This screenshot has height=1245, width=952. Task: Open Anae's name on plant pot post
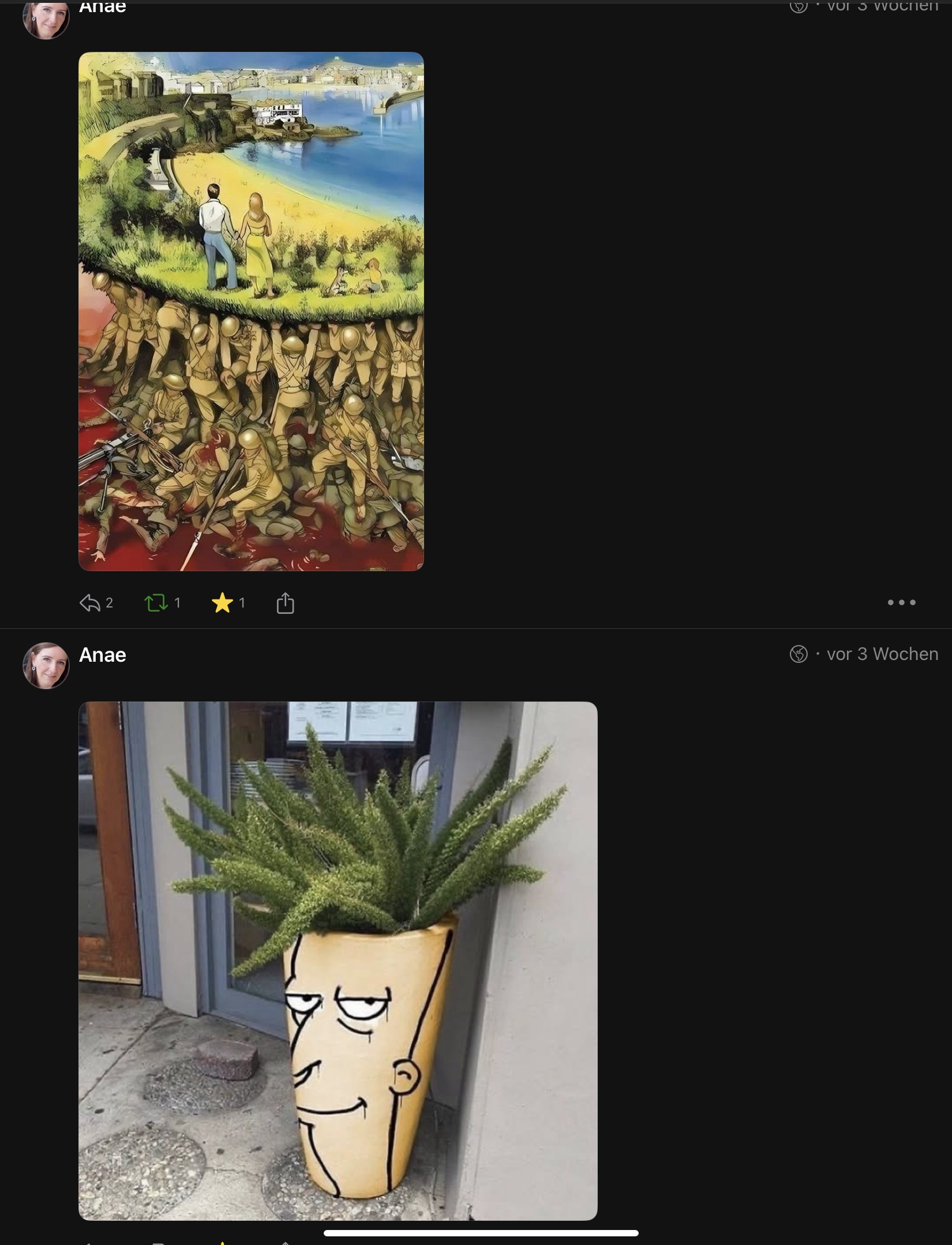point(103,655)
